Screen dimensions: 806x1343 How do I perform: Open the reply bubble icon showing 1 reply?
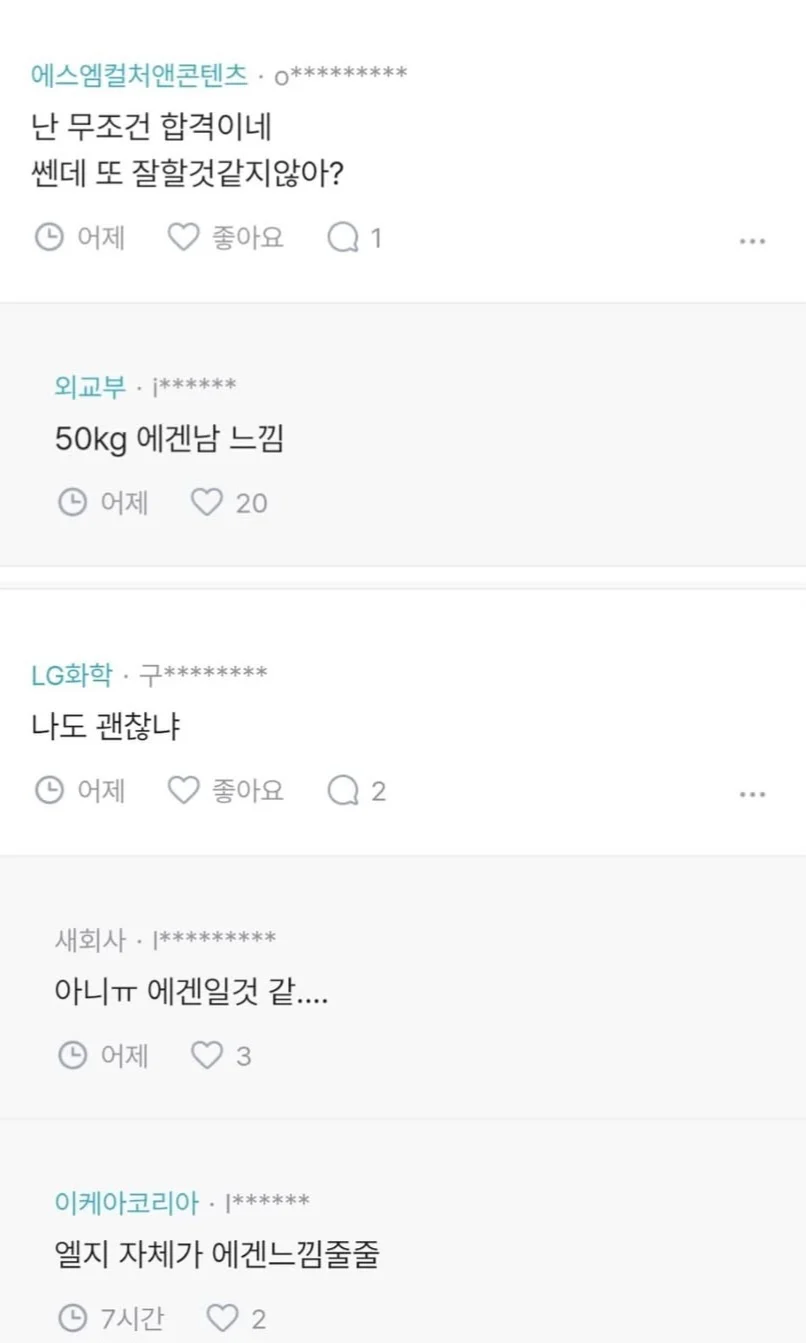(x=344, y=237)
